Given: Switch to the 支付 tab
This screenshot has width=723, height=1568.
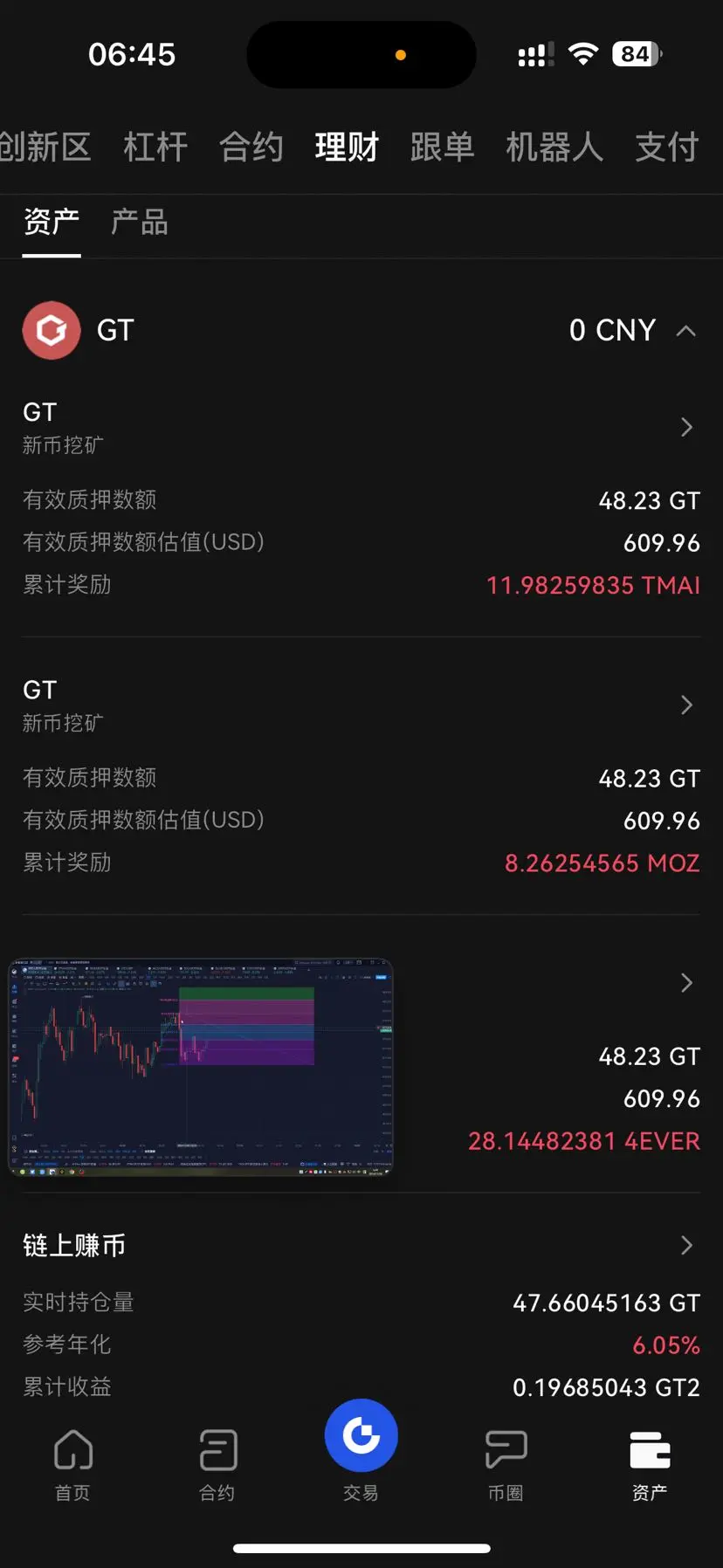Looking at the screenshot, I should point(667,148).
